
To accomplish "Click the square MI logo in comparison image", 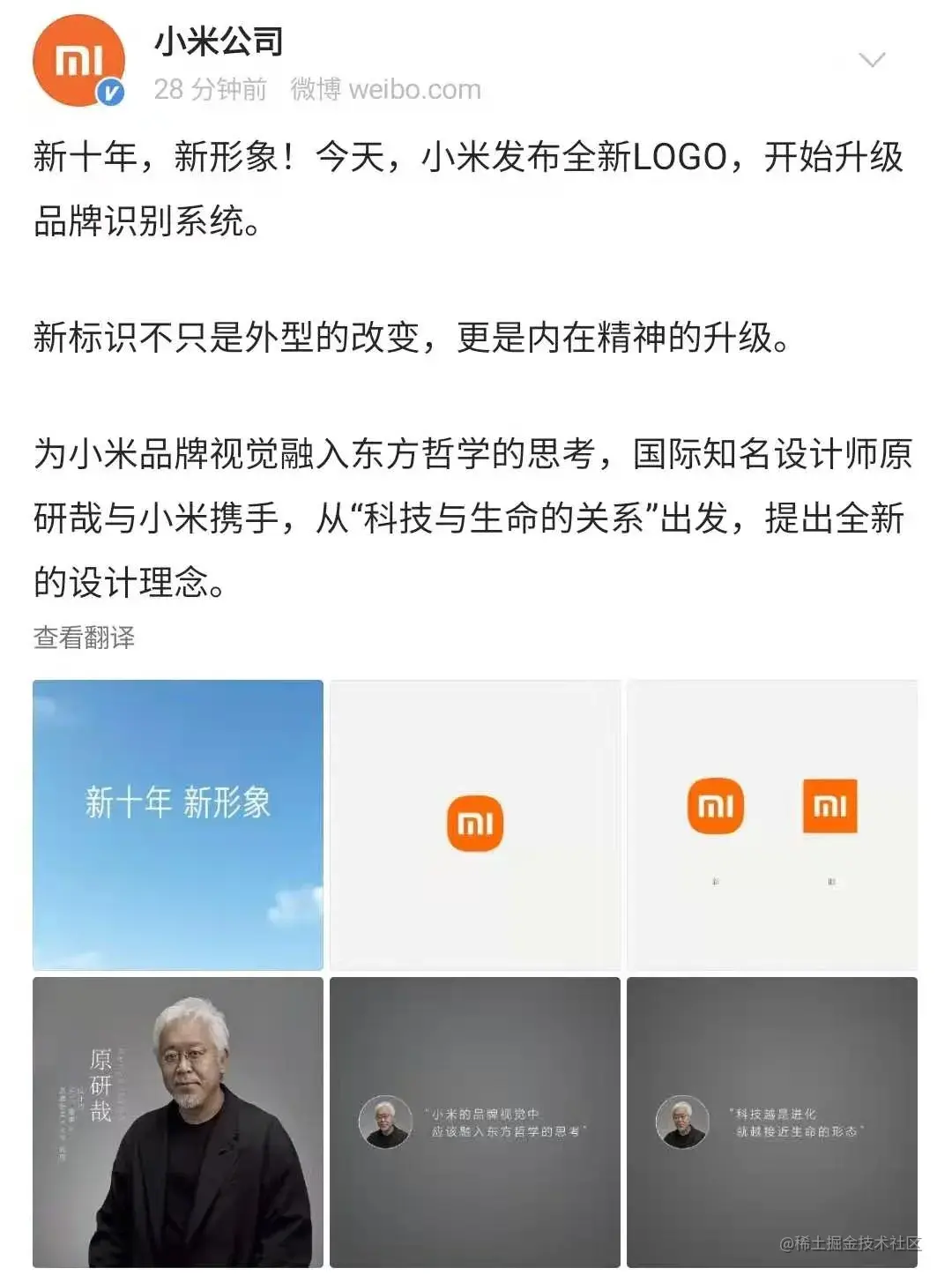I will [832, 805].
